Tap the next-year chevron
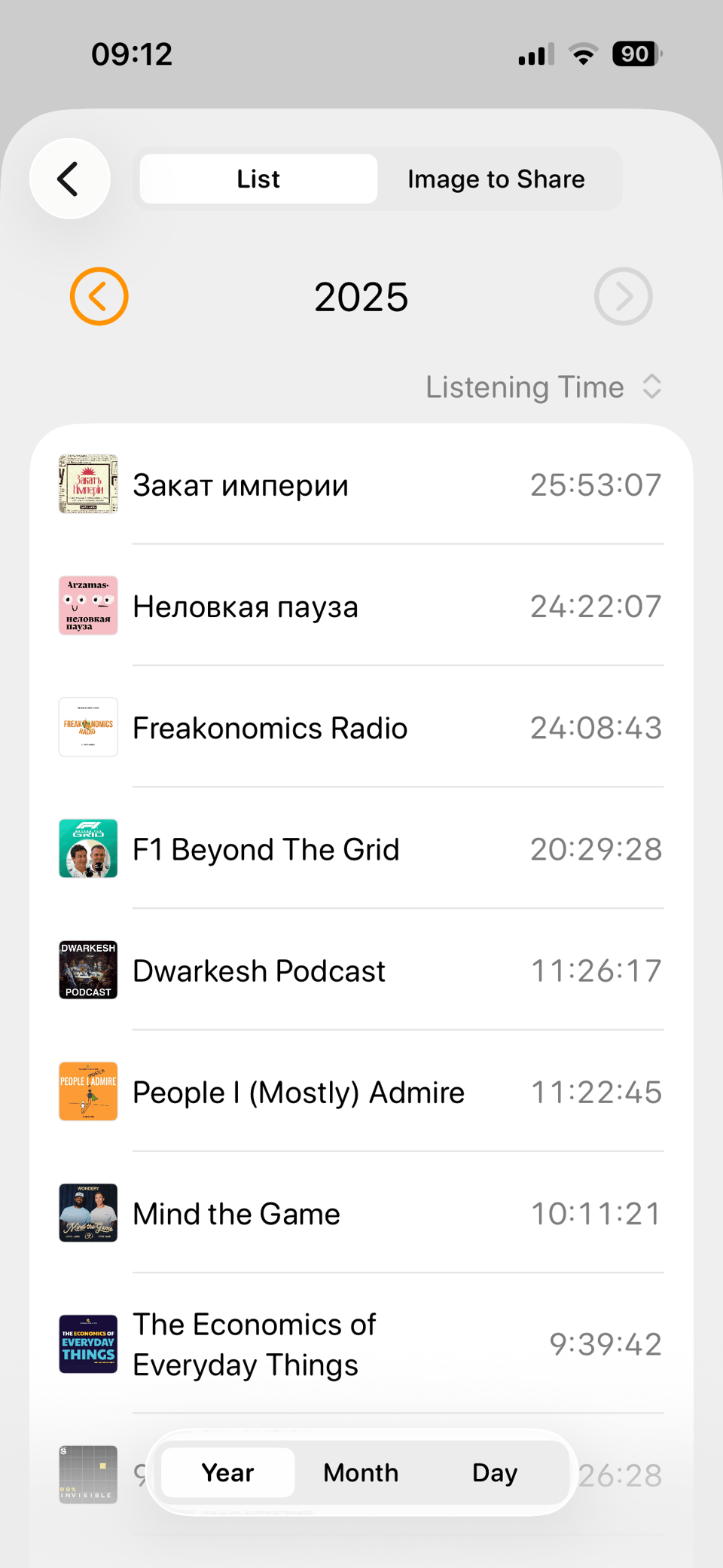This screenshot has width=723, height=1568. [623, 296]
